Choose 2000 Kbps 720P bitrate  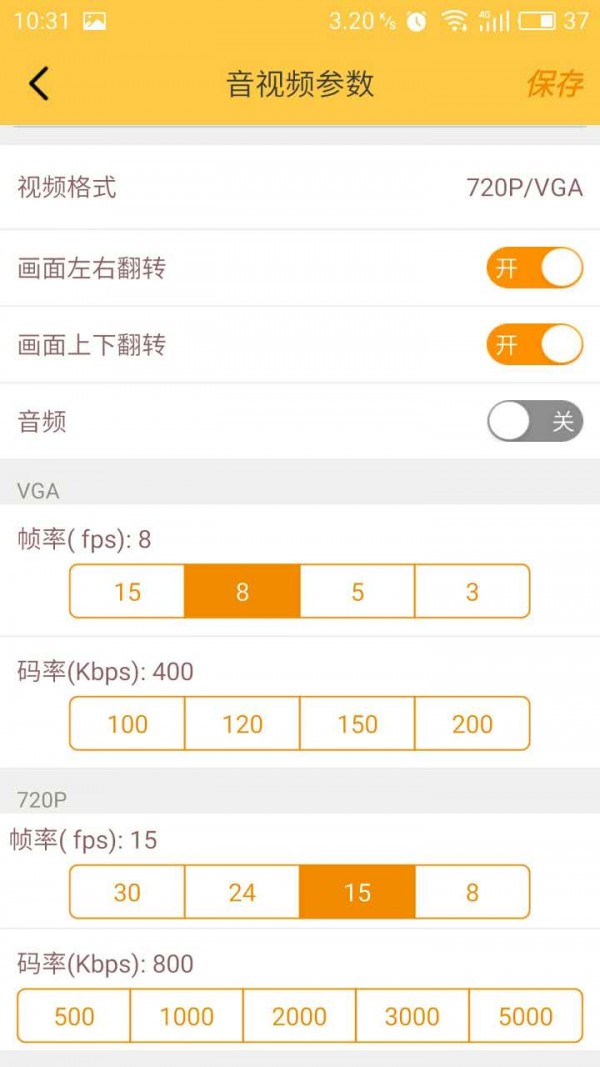point(299,1016)
